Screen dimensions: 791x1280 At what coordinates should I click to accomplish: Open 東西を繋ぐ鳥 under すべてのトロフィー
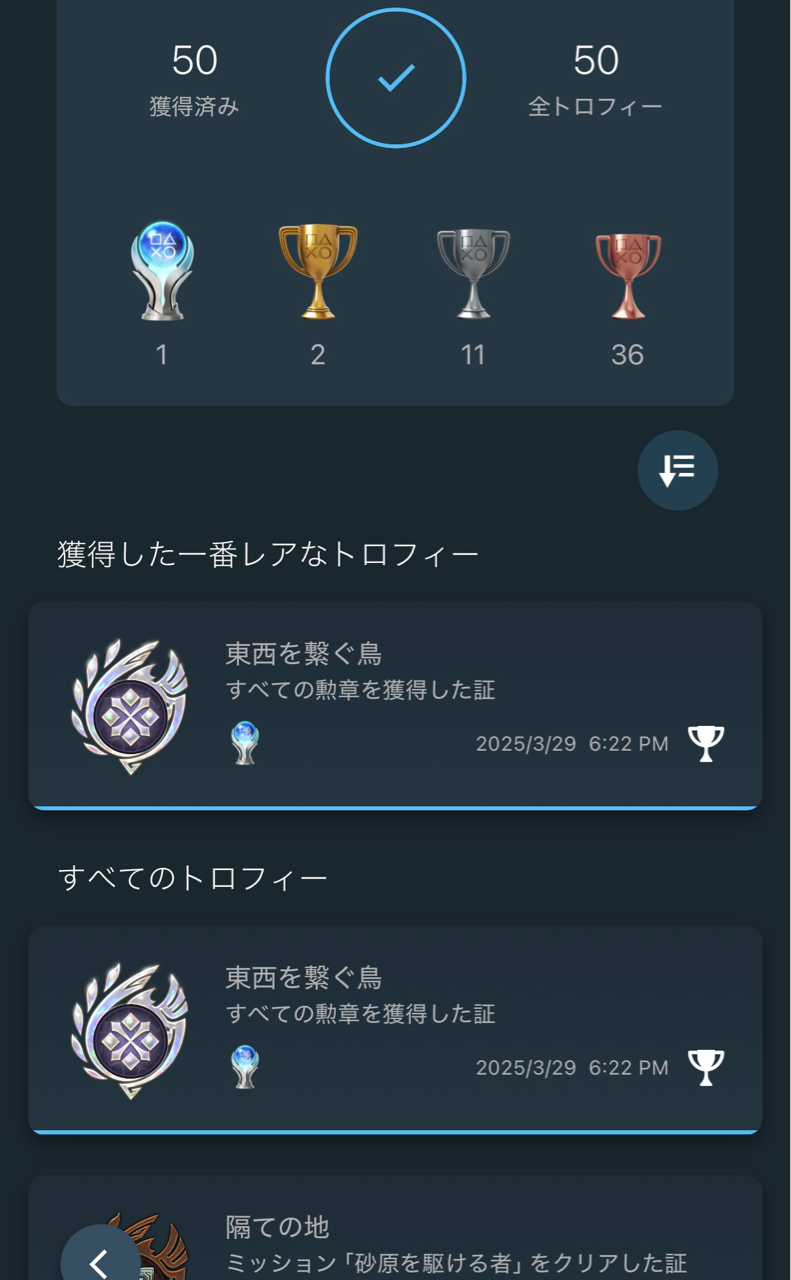point(395,1028)
